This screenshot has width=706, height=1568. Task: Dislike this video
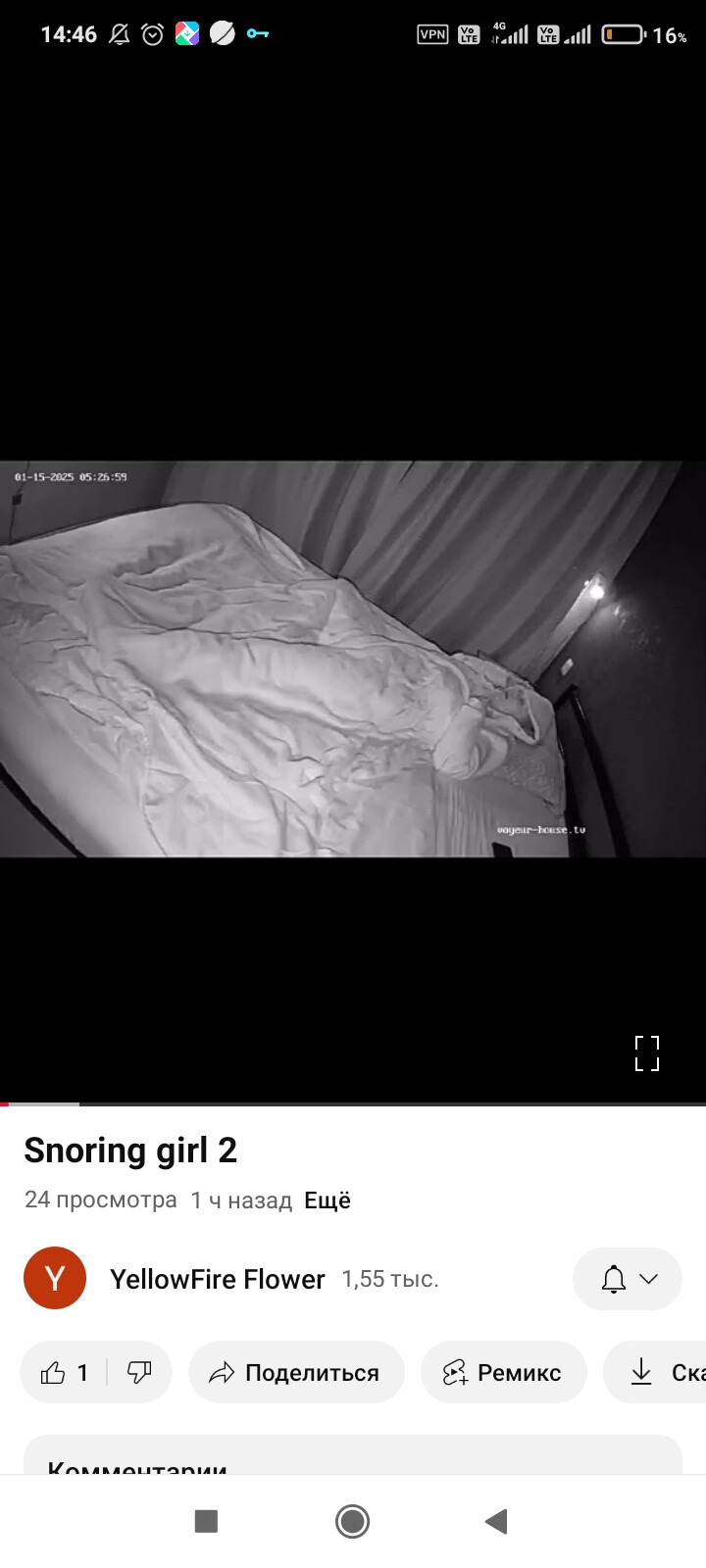tap(139, 1372)
